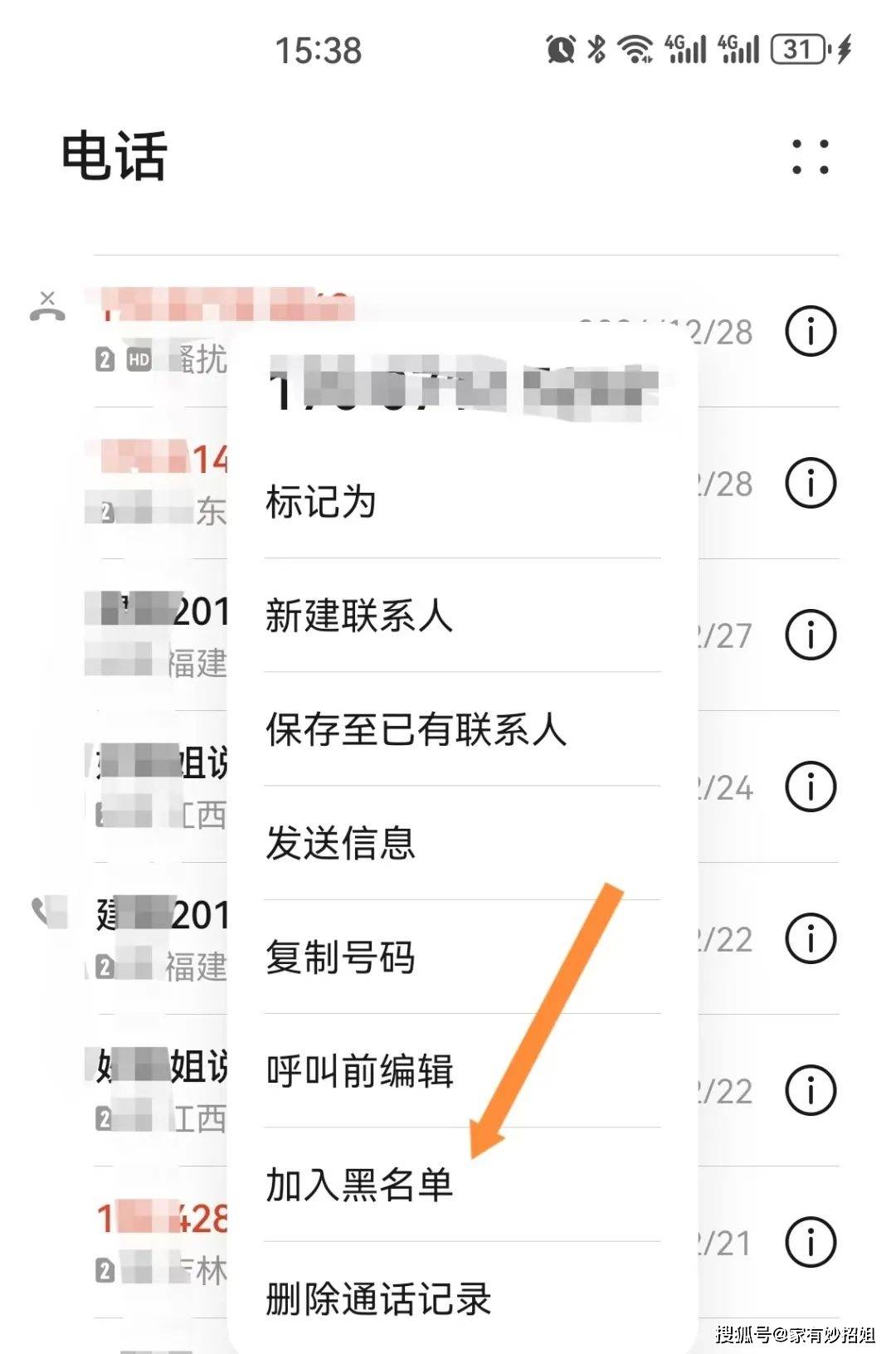
Task: Tap the HD badge on the top call record
Action: tap(139, 357)
